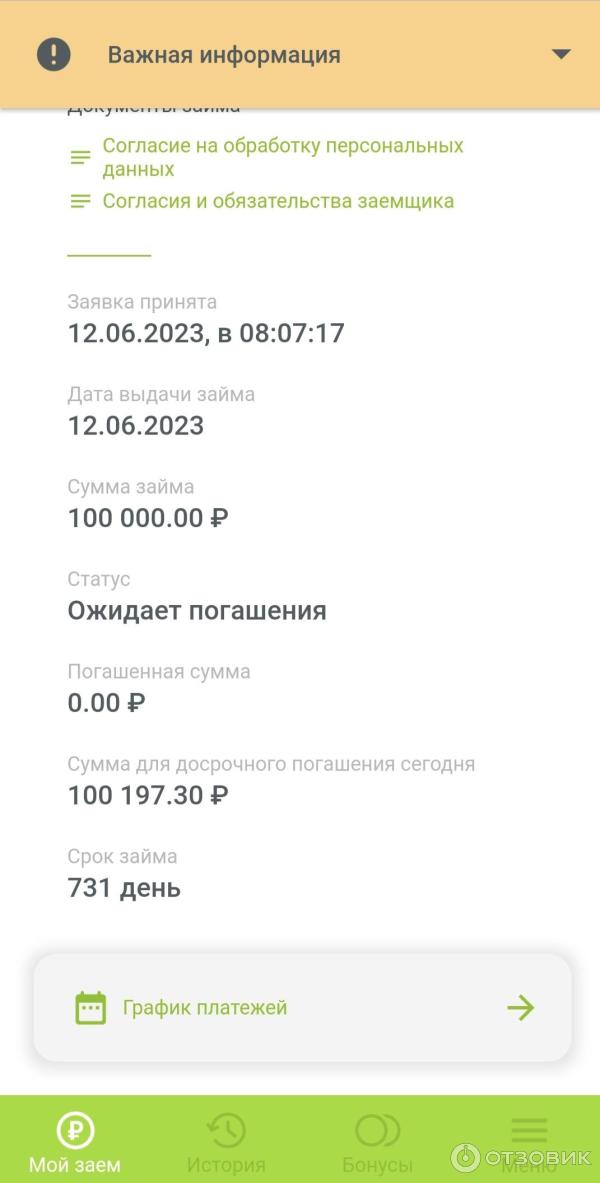Open График платежей
Screen dimensions: 600x1183
[302, 1007]
